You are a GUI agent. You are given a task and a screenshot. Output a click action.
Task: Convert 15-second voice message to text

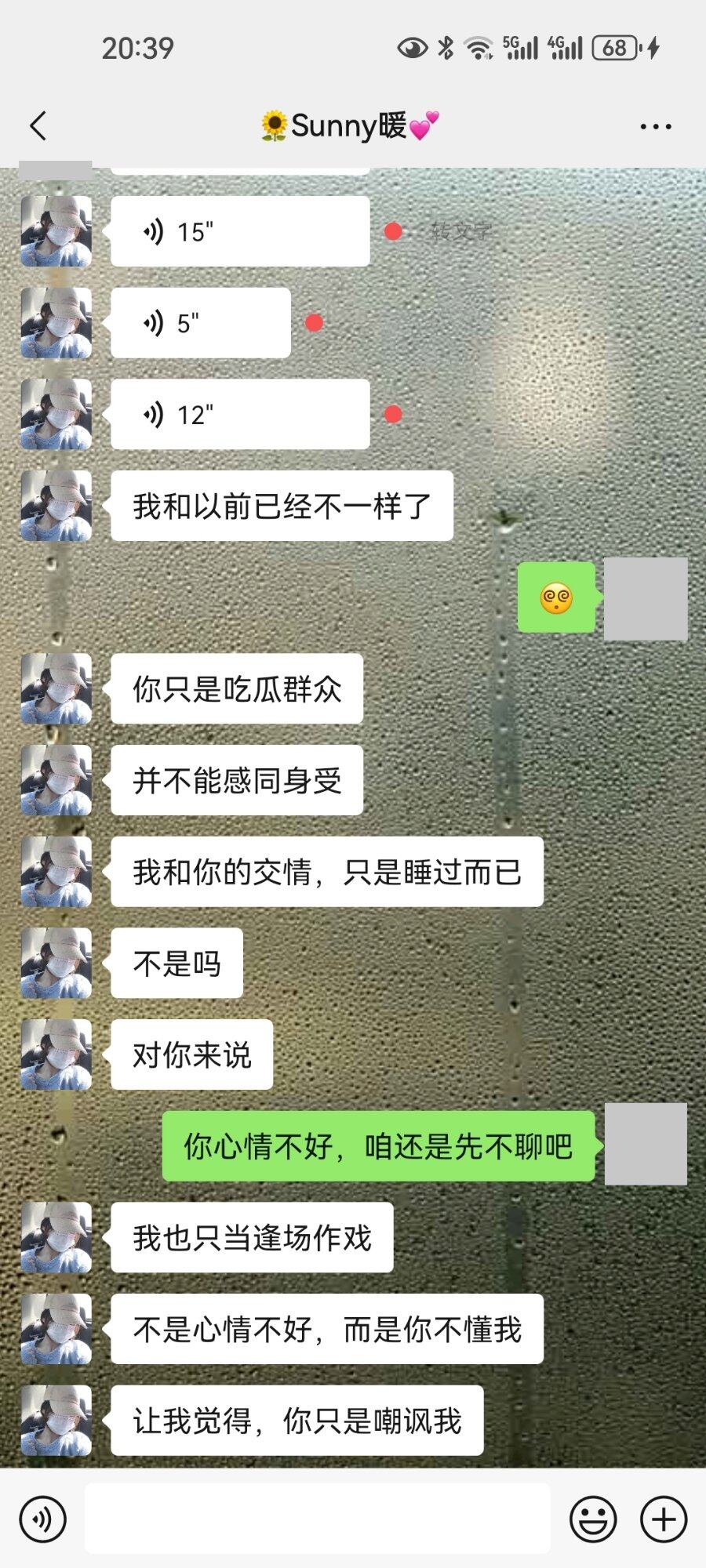point(460,231)
